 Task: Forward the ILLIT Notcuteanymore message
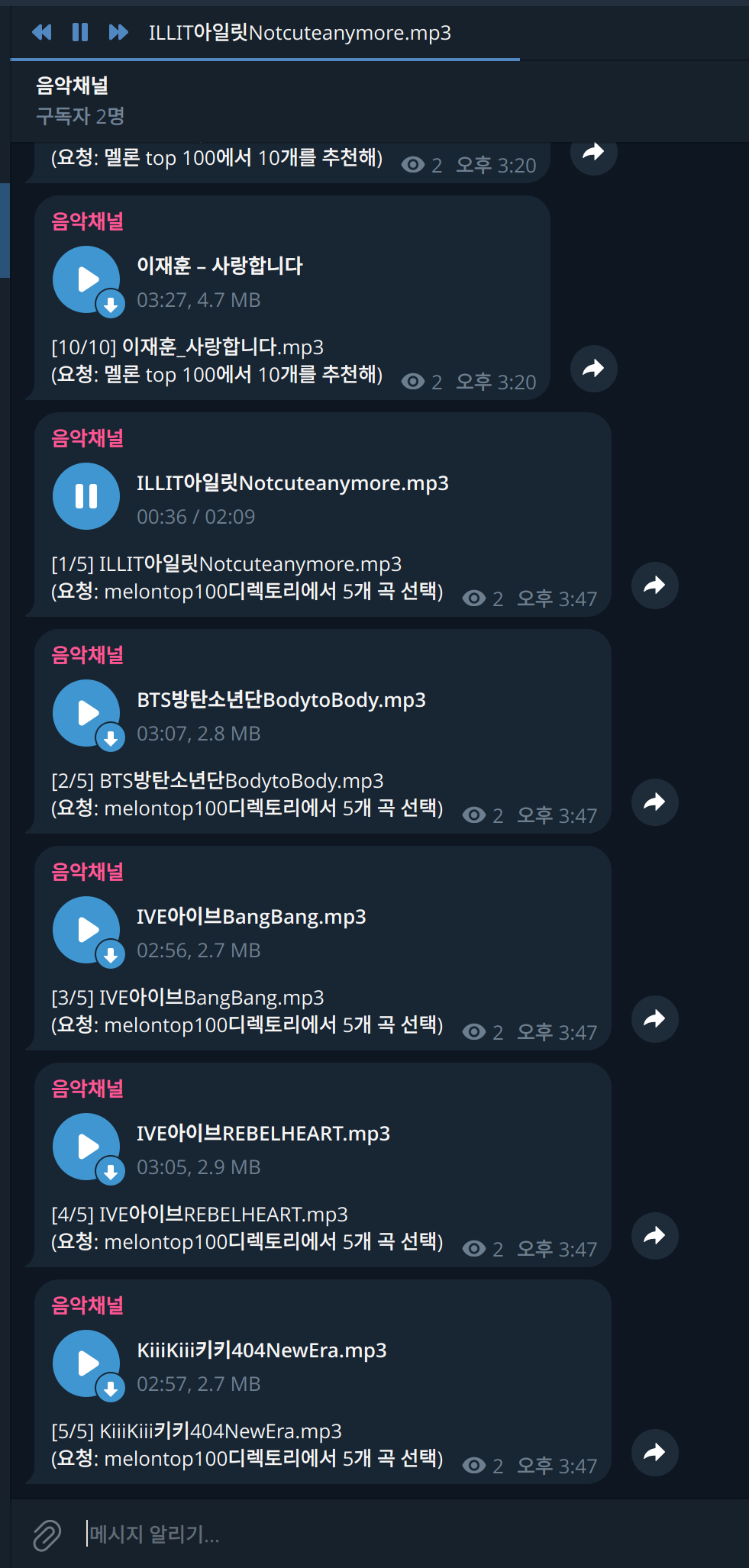tap(654, 586)
